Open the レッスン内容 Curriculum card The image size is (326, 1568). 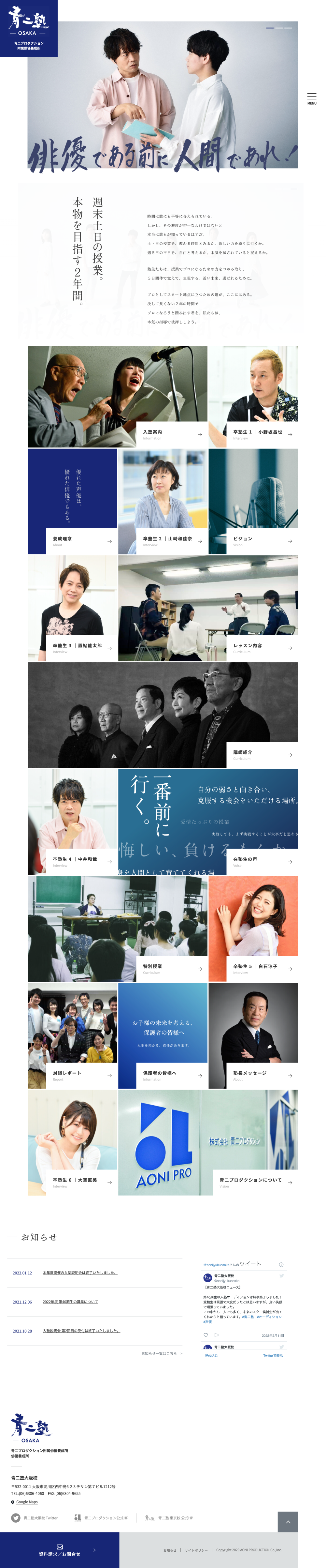coord(262,648)
